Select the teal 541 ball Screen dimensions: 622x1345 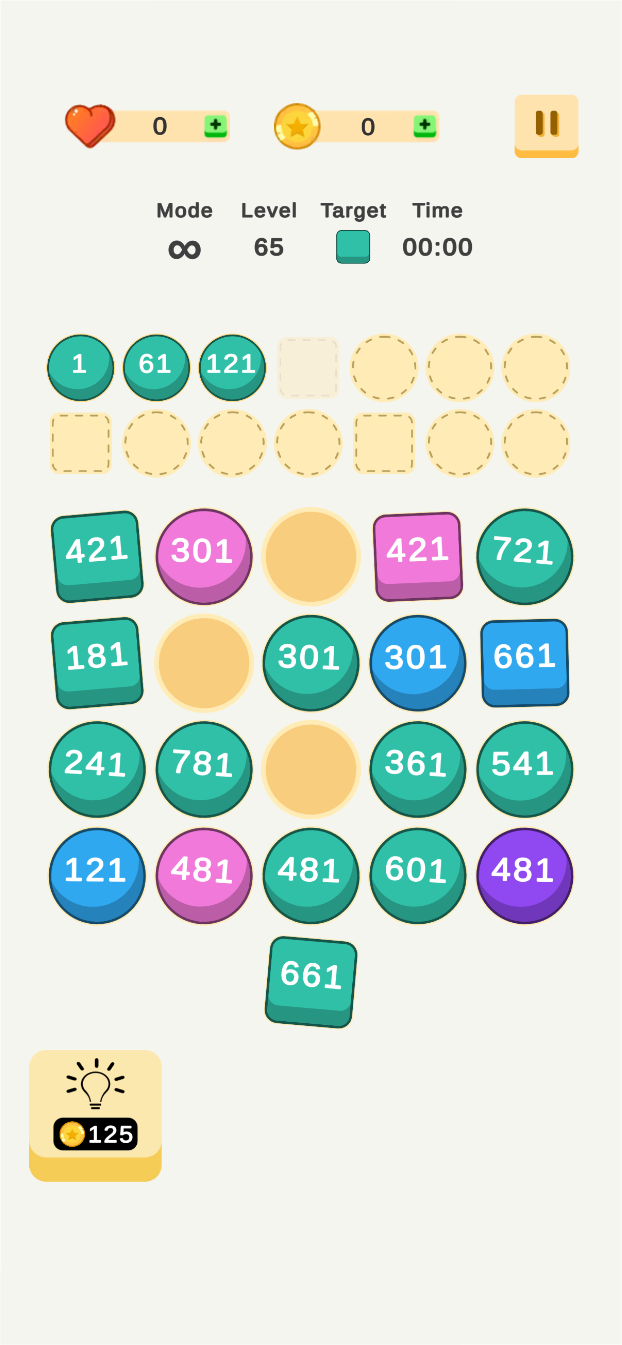[524, 768]
